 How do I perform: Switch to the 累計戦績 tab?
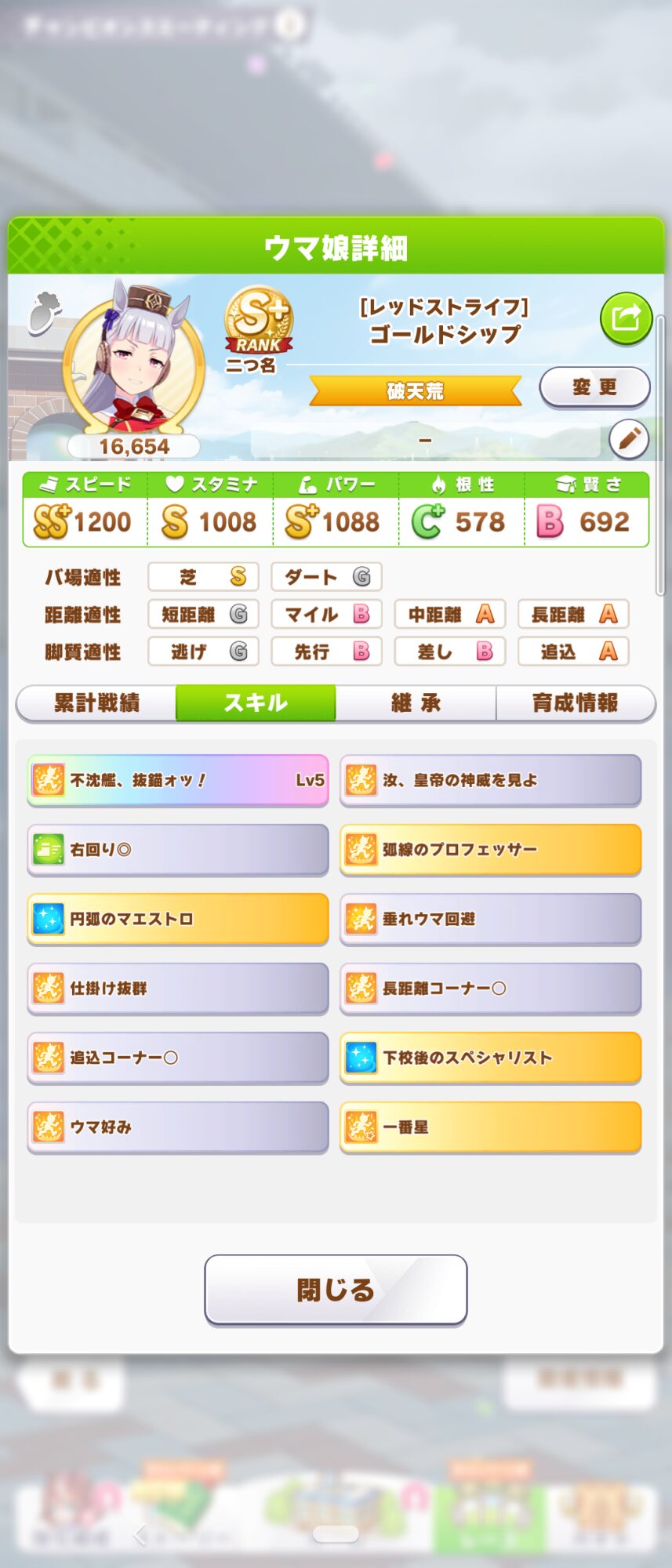tap(96, 703)
